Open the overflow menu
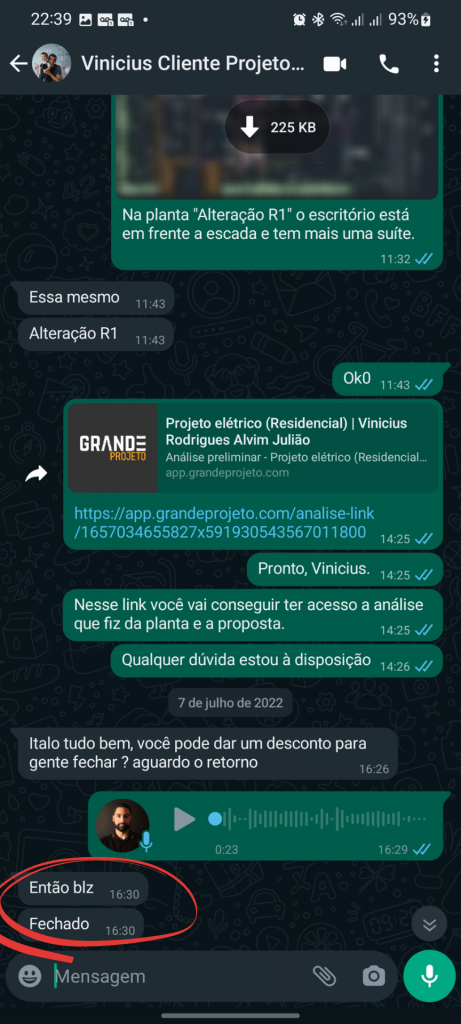Screen dimensions: 461x1024 pos(436,63)
